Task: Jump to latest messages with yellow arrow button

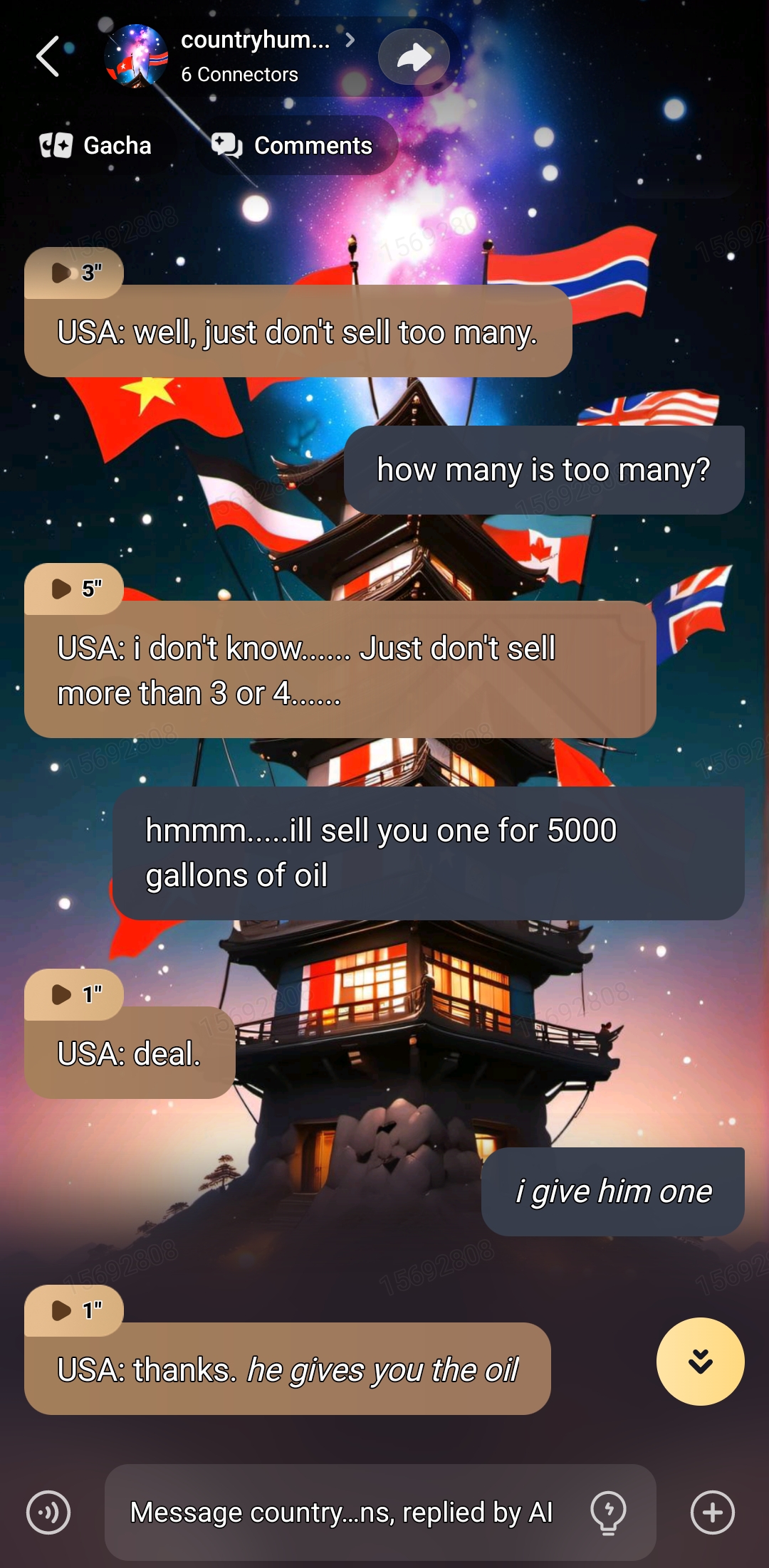Action: 700,1361
